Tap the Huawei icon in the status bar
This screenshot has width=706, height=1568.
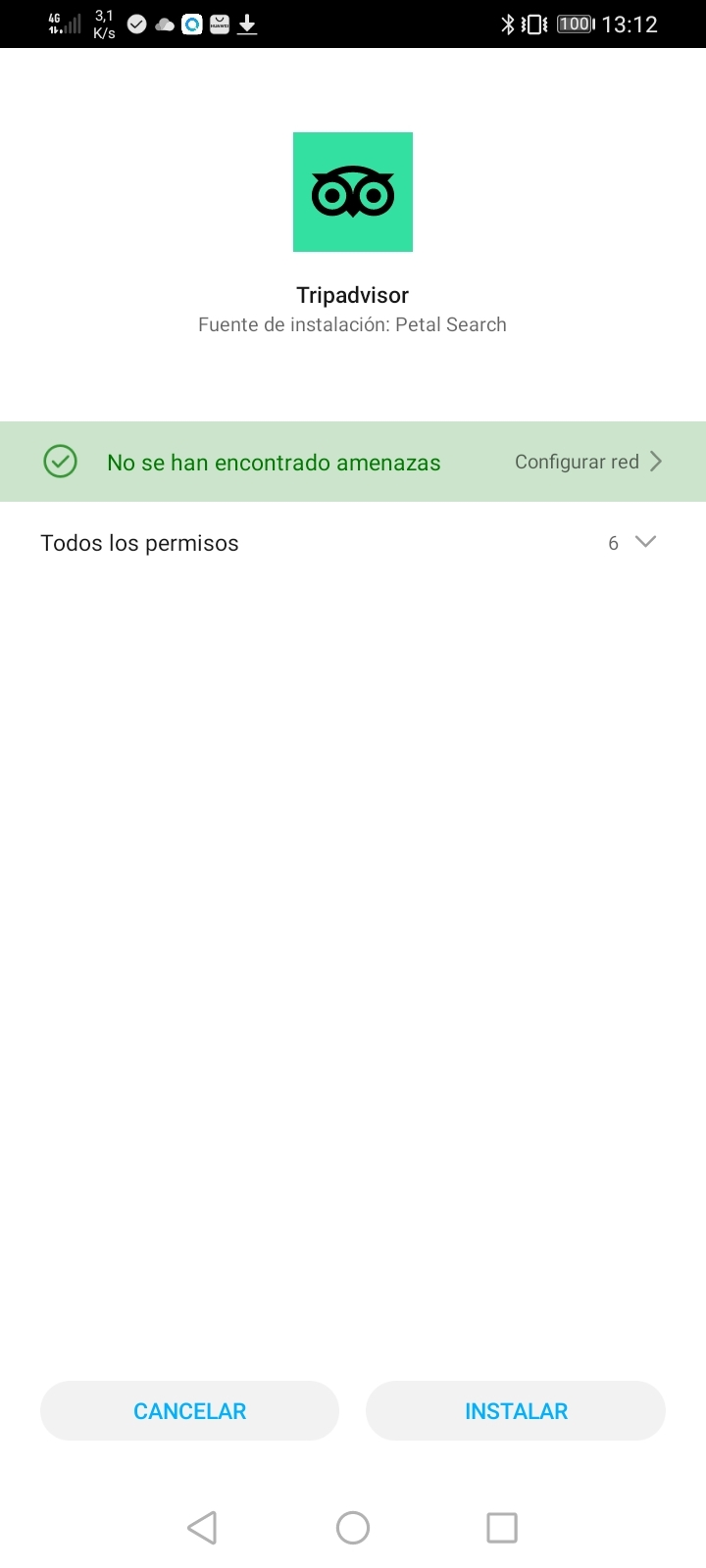click(220, 24)
